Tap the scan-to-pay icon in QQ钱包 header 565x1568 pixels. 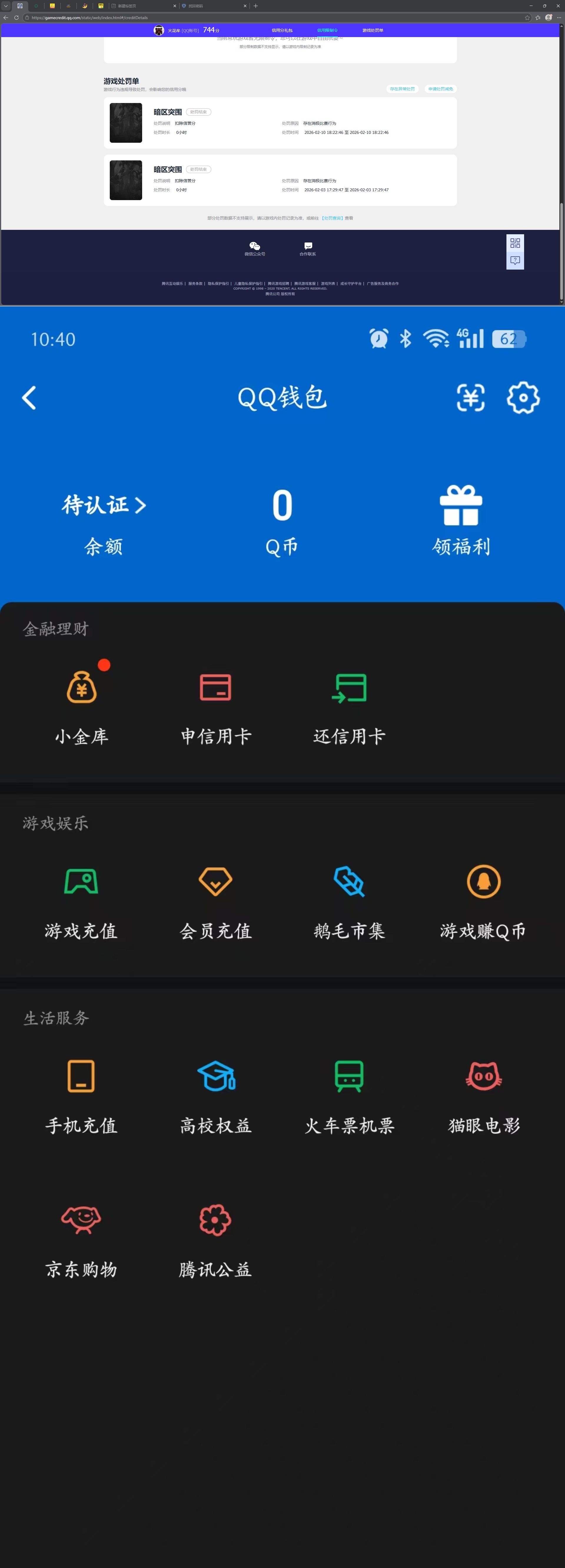[470, 398]
